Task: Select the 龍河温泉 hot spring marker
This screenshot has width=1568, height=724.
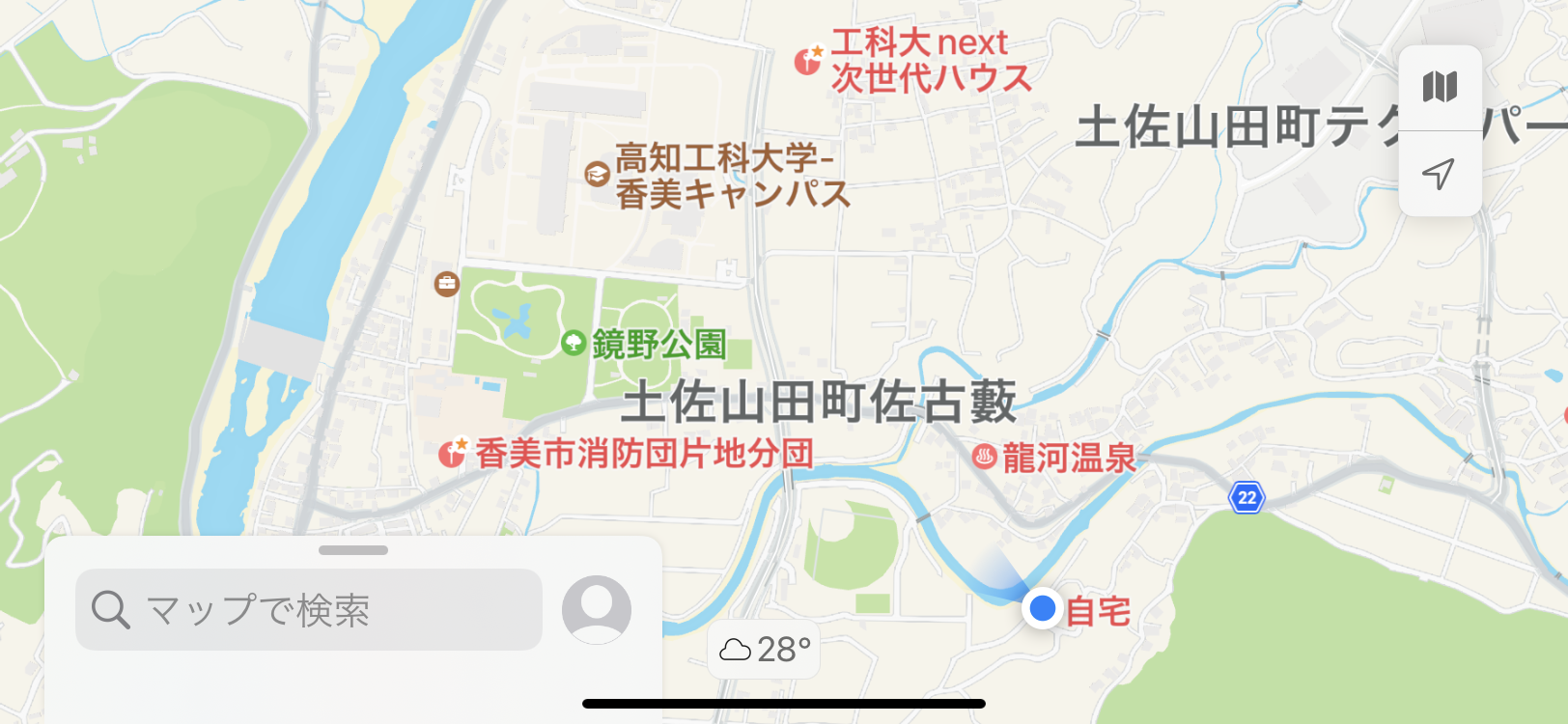Action: (x=984, y=457)
